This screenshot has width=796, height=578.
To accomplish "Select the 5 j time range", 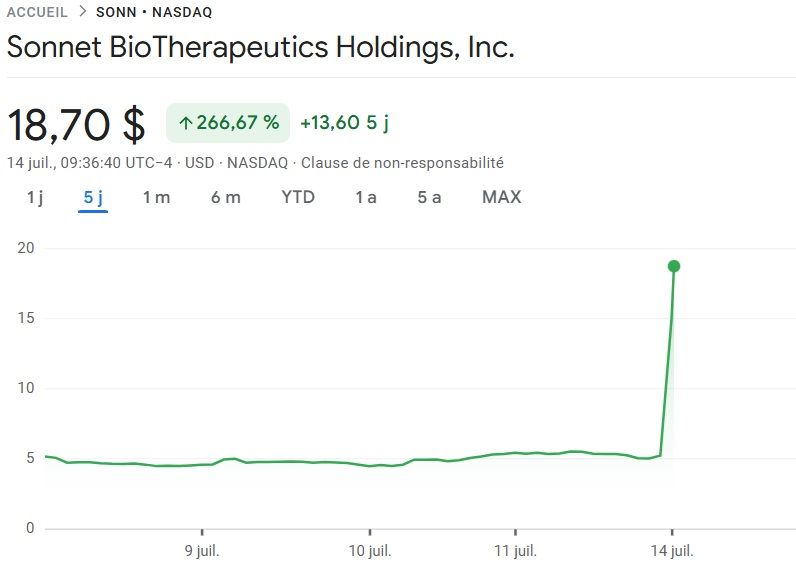I will [x=94, y=197].
